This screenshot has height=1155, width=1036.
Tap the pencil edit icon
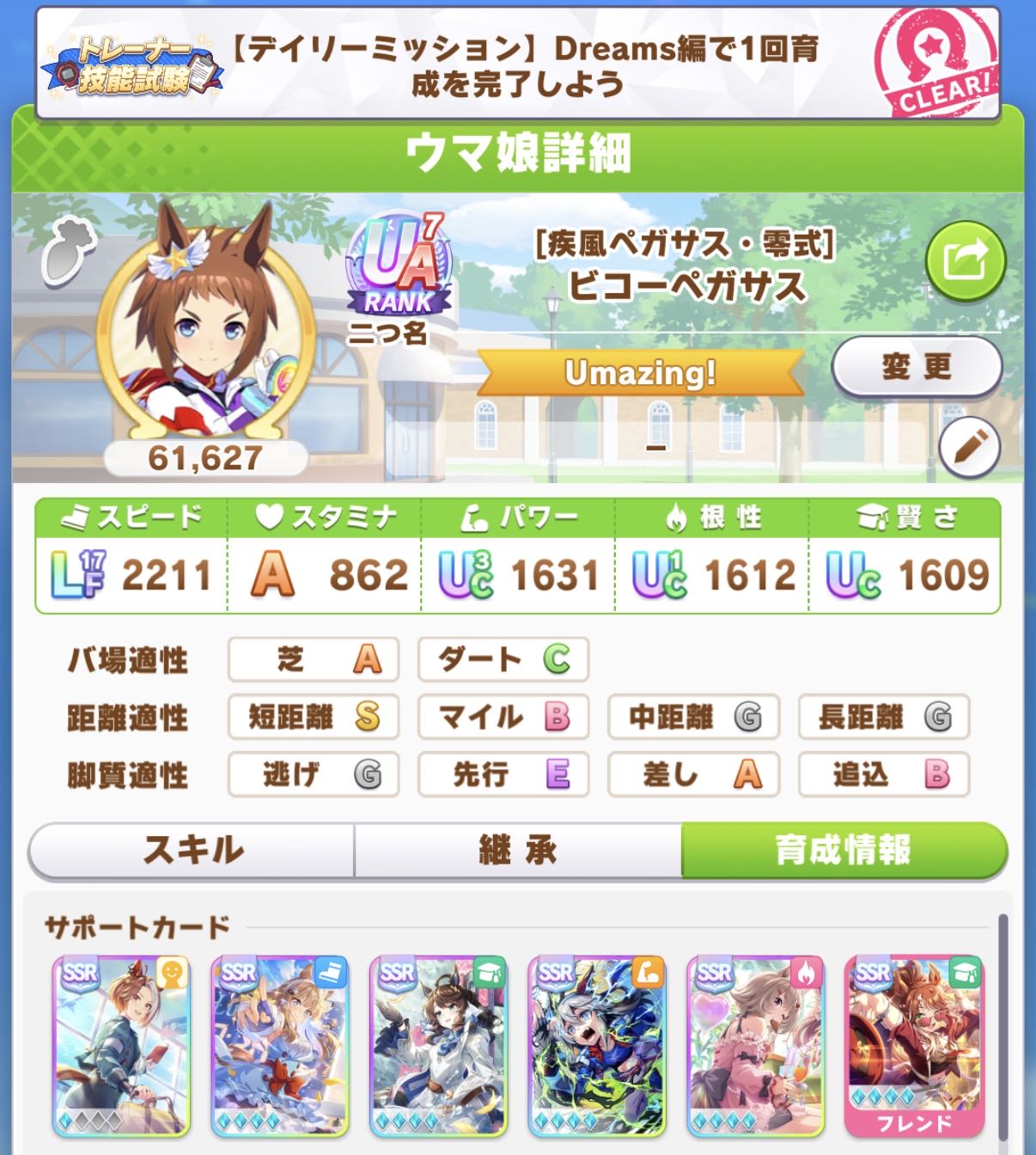tap(970, 448)
